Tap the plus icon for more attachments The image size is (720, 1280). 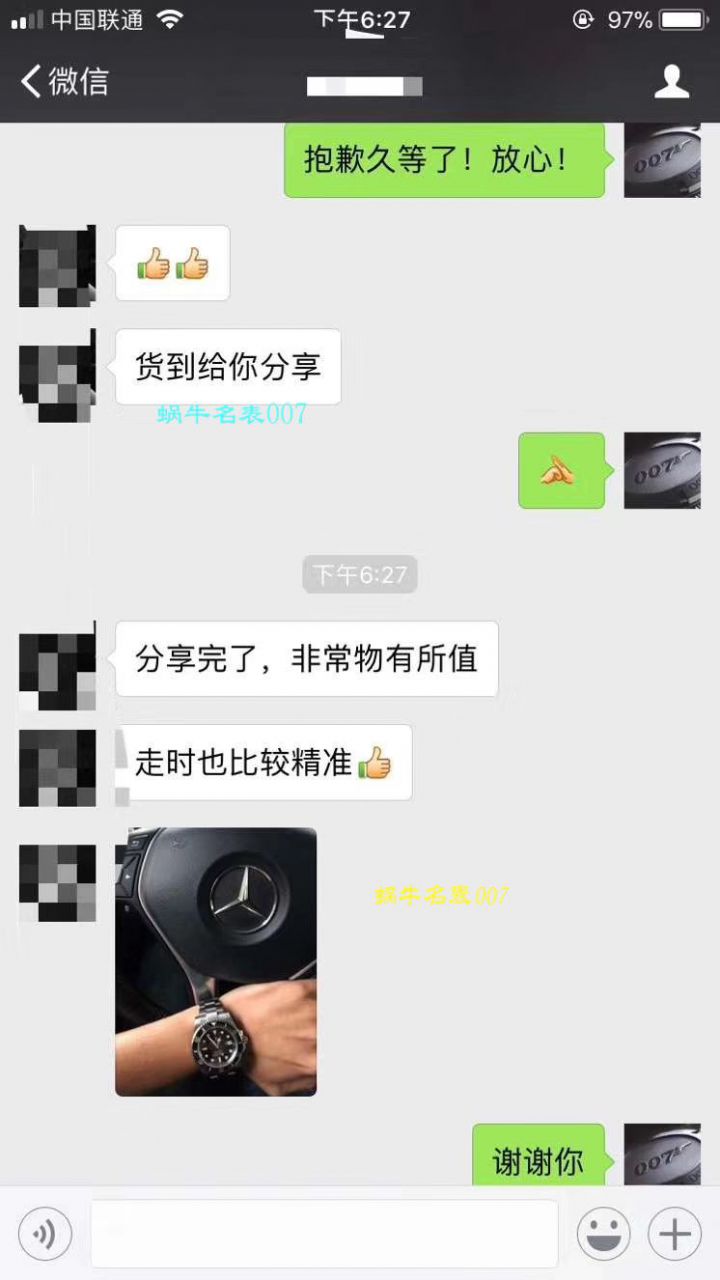676,1232
